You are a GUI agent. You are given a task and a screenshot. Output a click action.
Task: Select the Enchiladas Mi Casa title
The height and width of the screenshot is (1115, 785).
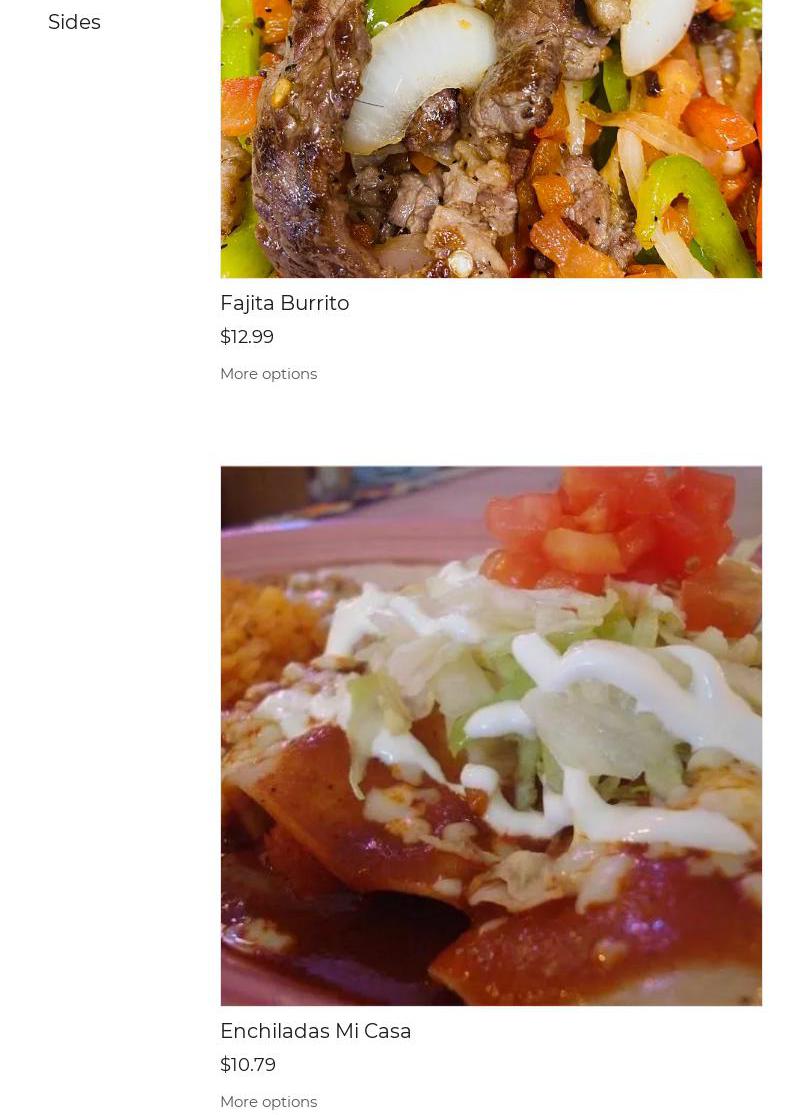(315, 1031)
